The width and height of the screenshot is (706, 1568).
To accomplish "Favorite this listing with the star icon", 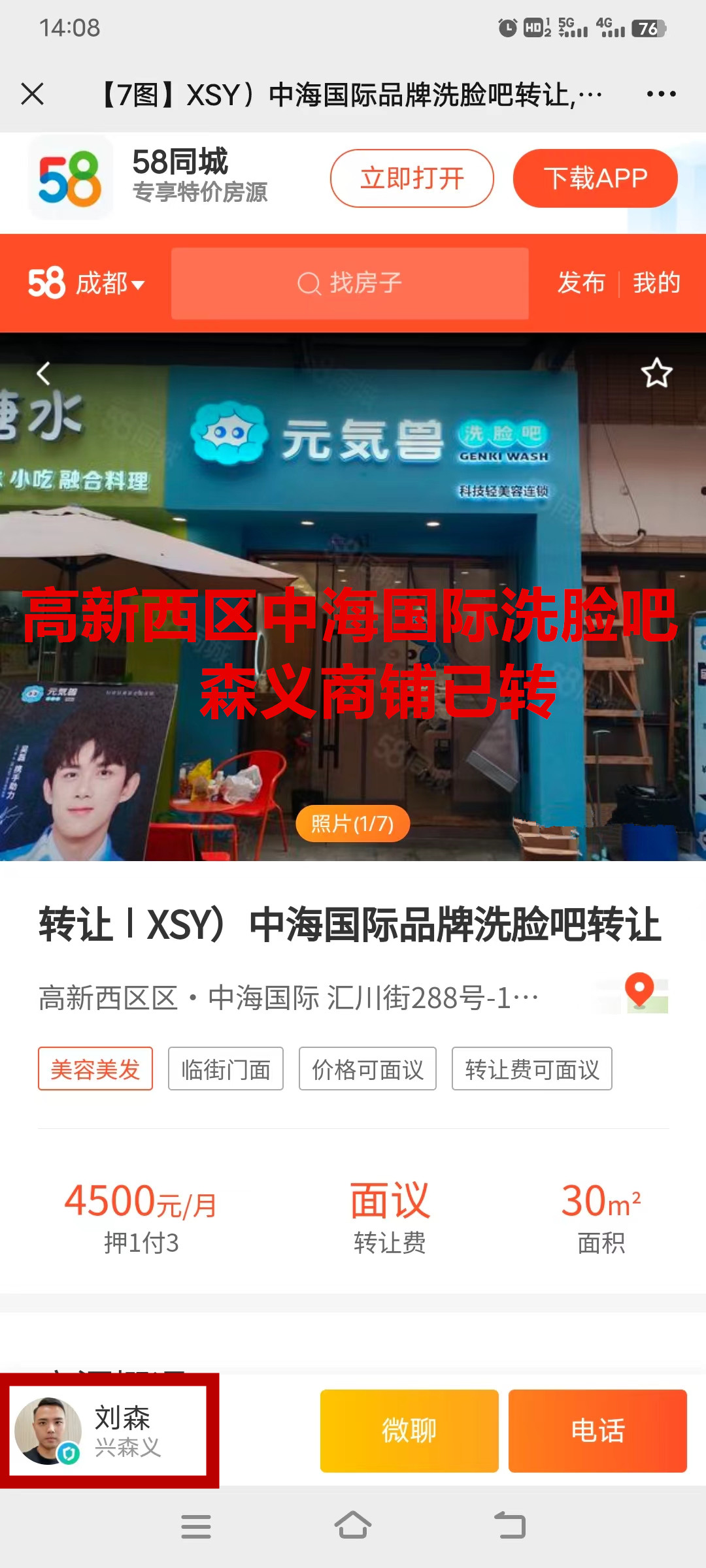I will 656,373.
